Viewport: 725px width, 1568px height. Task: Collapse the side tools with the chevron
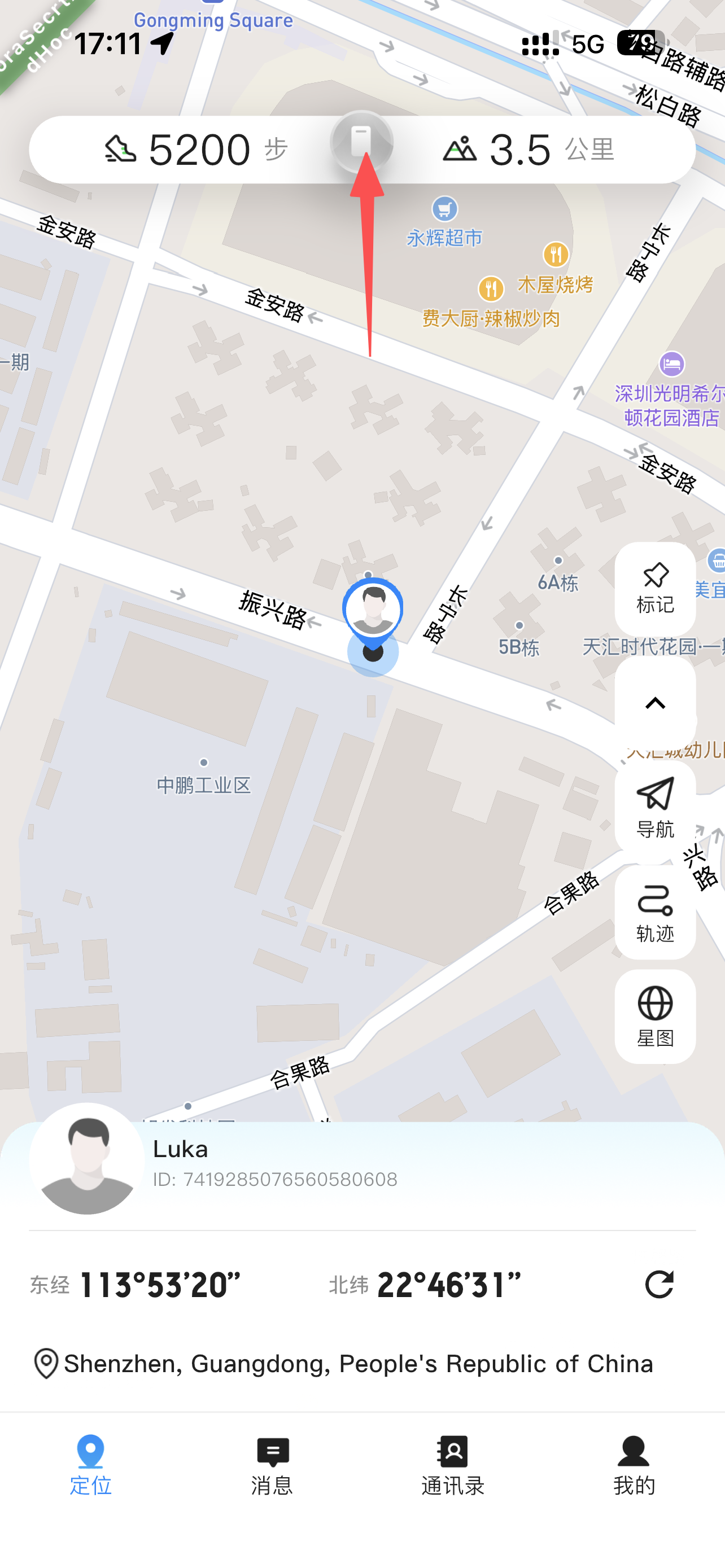pos(654,704)
